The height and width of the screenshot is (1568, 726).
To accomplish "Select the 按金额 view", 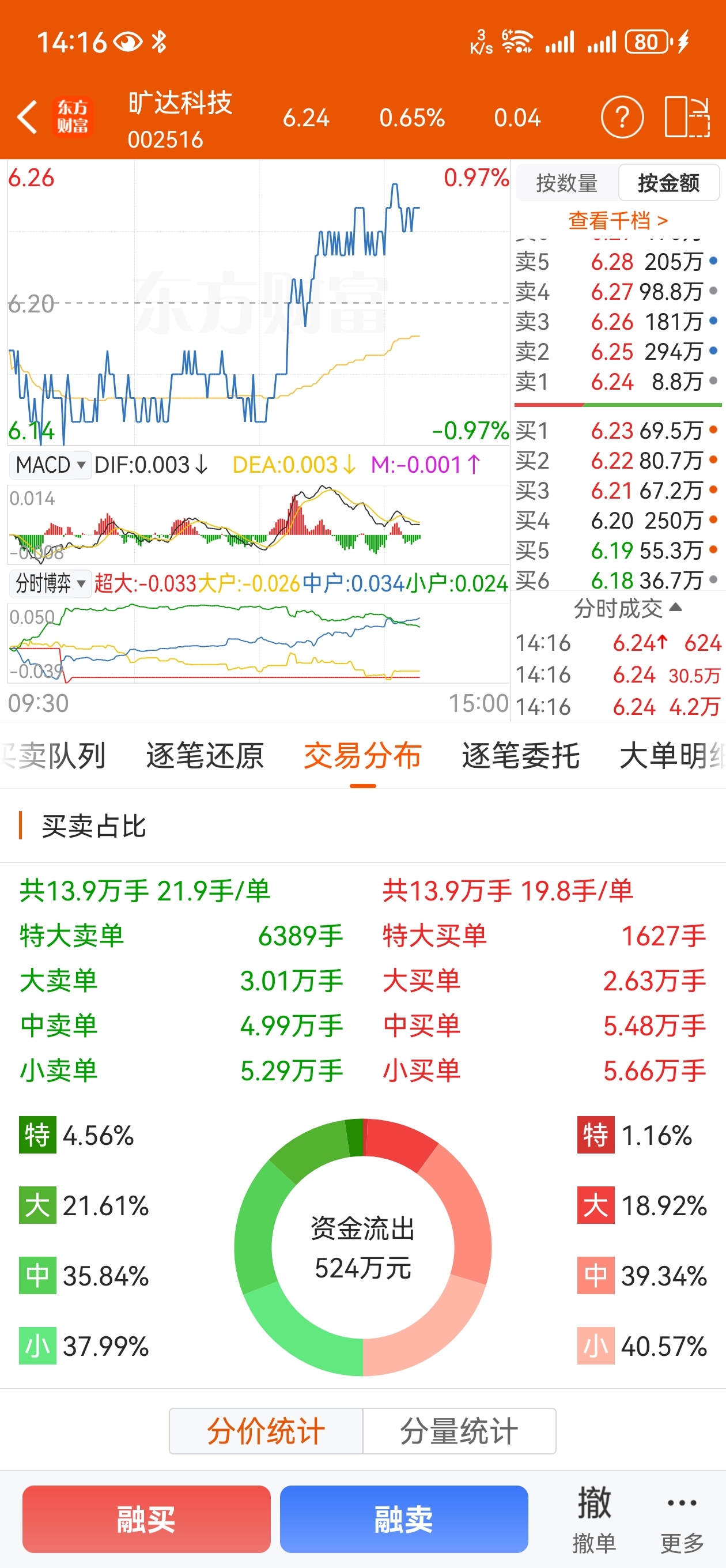I will point(668,183).
